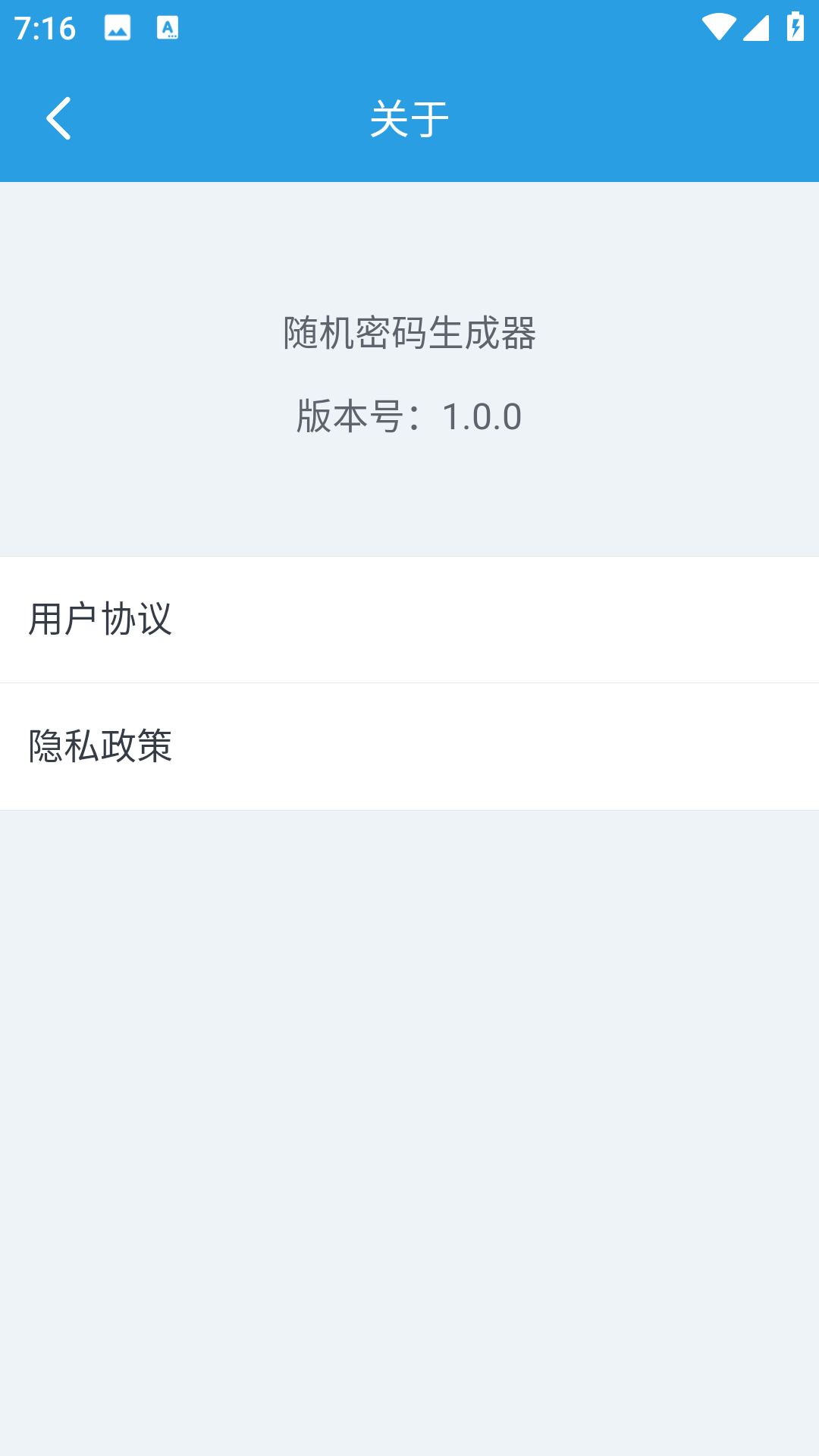819x1456 pixels.
Task: Click the gray area below the menu list
Action: (x=409, y=1062)
